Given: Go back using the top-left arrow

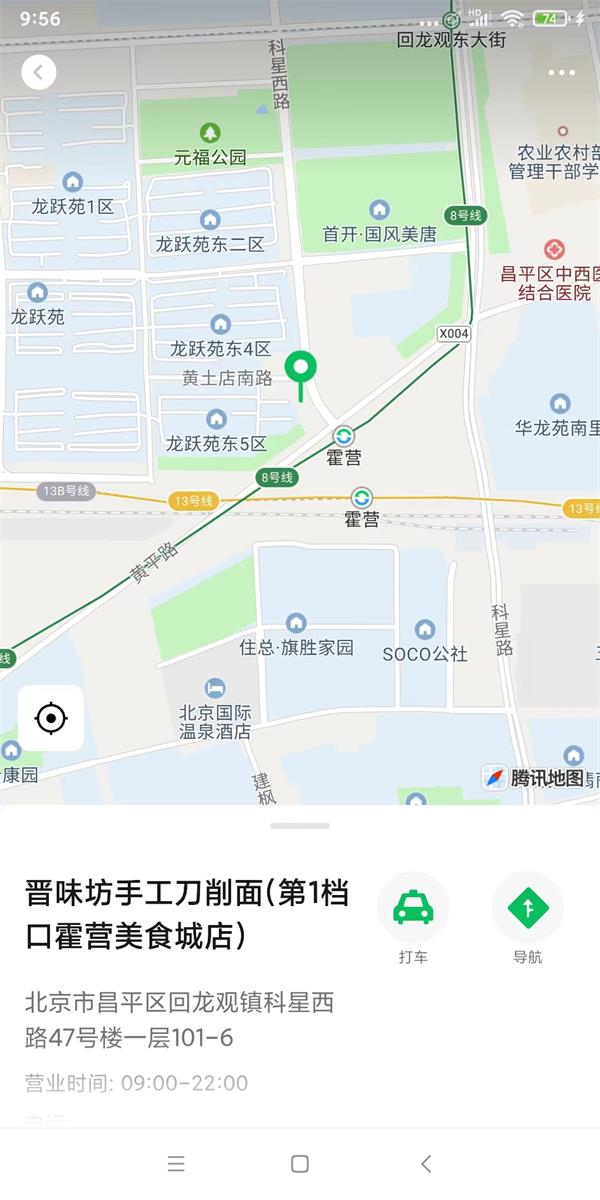Looking at the screenshot, I should [x=39, y=72].
